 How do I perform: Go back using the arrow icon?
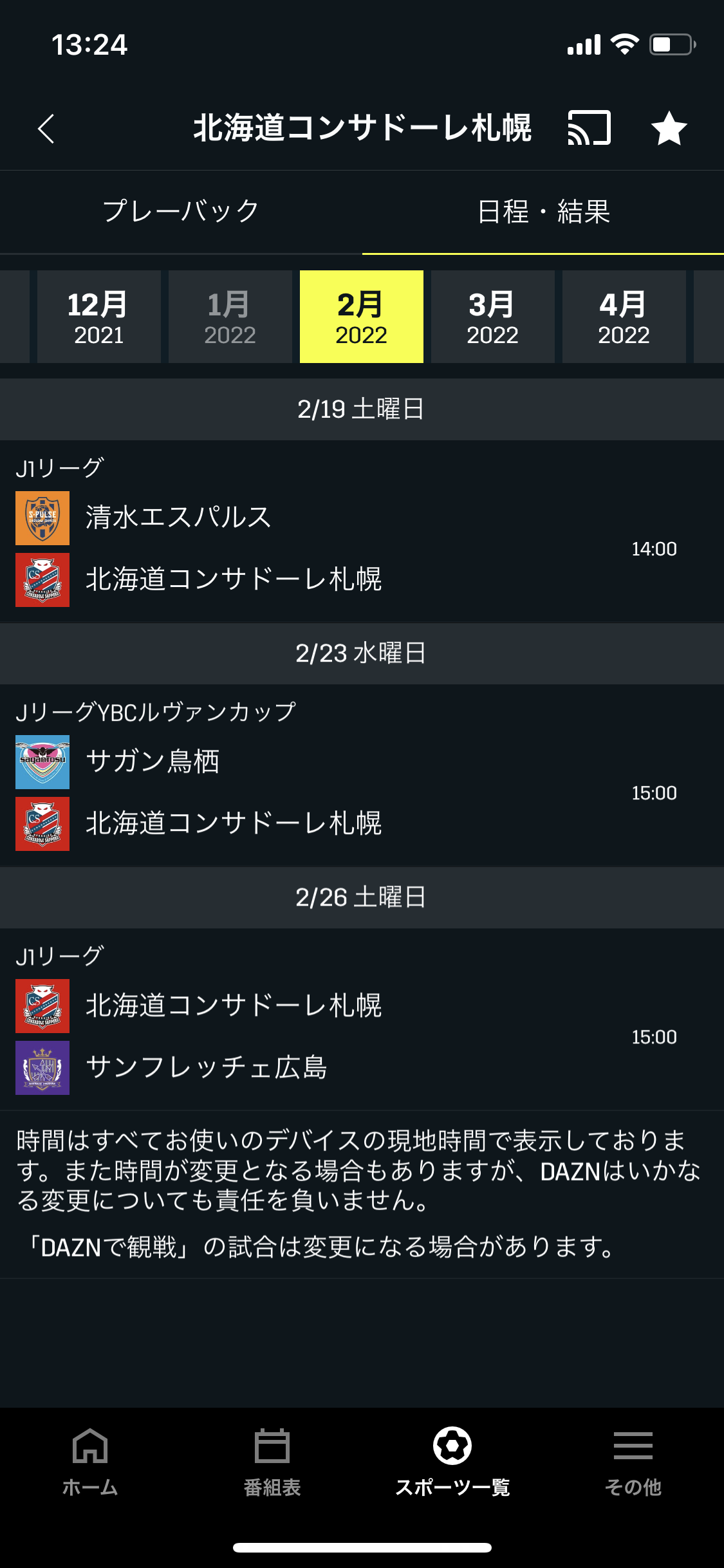tap(46, 129)
